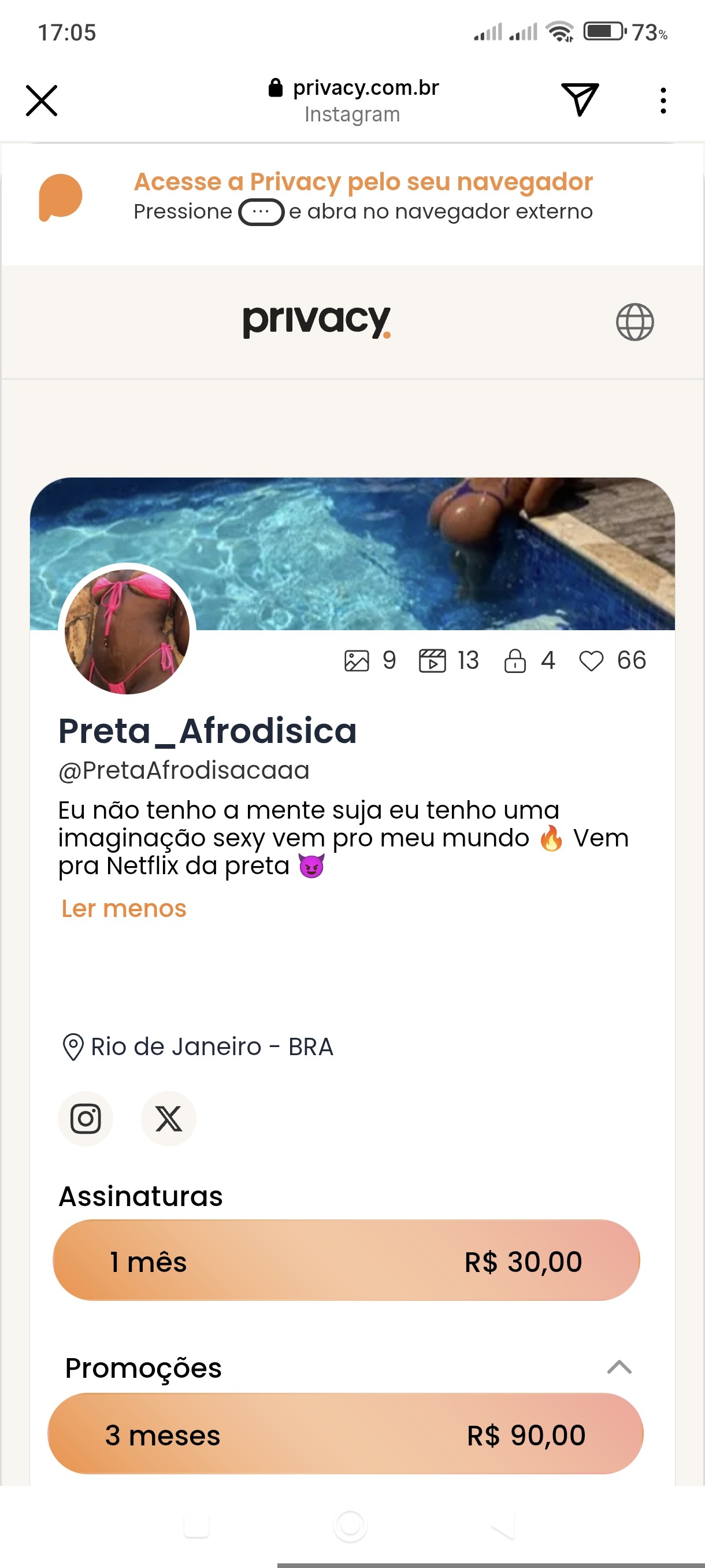Image resolution: width=705 pixels, height=1568 pixels.
Task: Open the language globe selector
Action: tap(634, 321)
